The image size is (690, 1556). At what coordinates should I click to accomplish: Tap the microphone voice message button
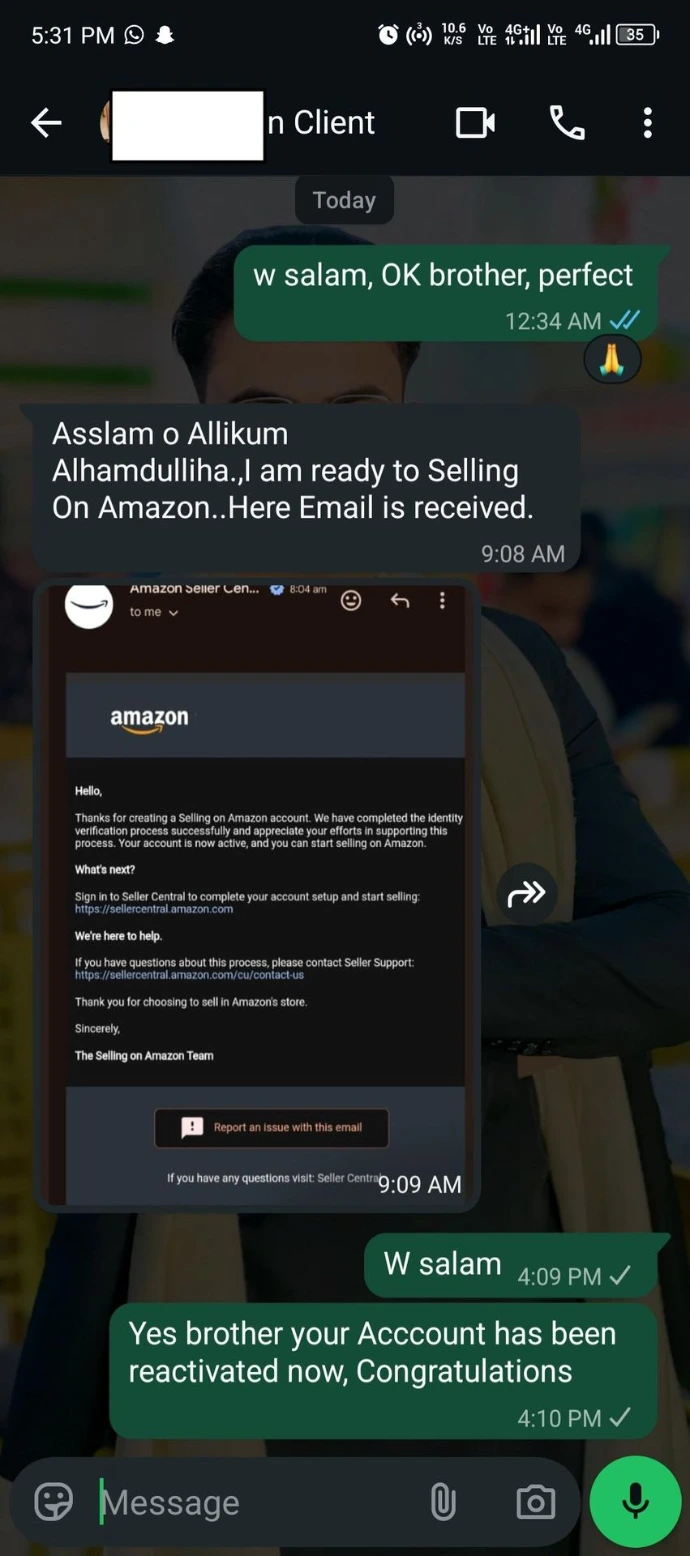[635, 1501]
